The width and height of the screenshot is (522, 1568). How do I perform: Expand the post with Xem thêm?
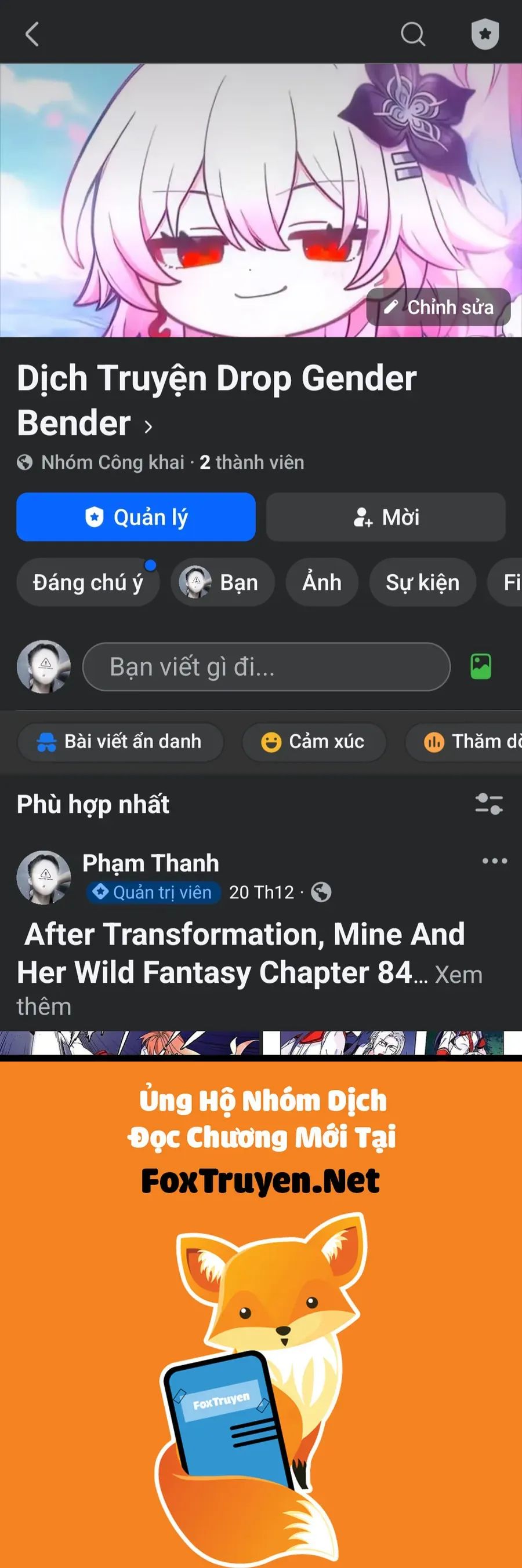(x=458, y=975)
